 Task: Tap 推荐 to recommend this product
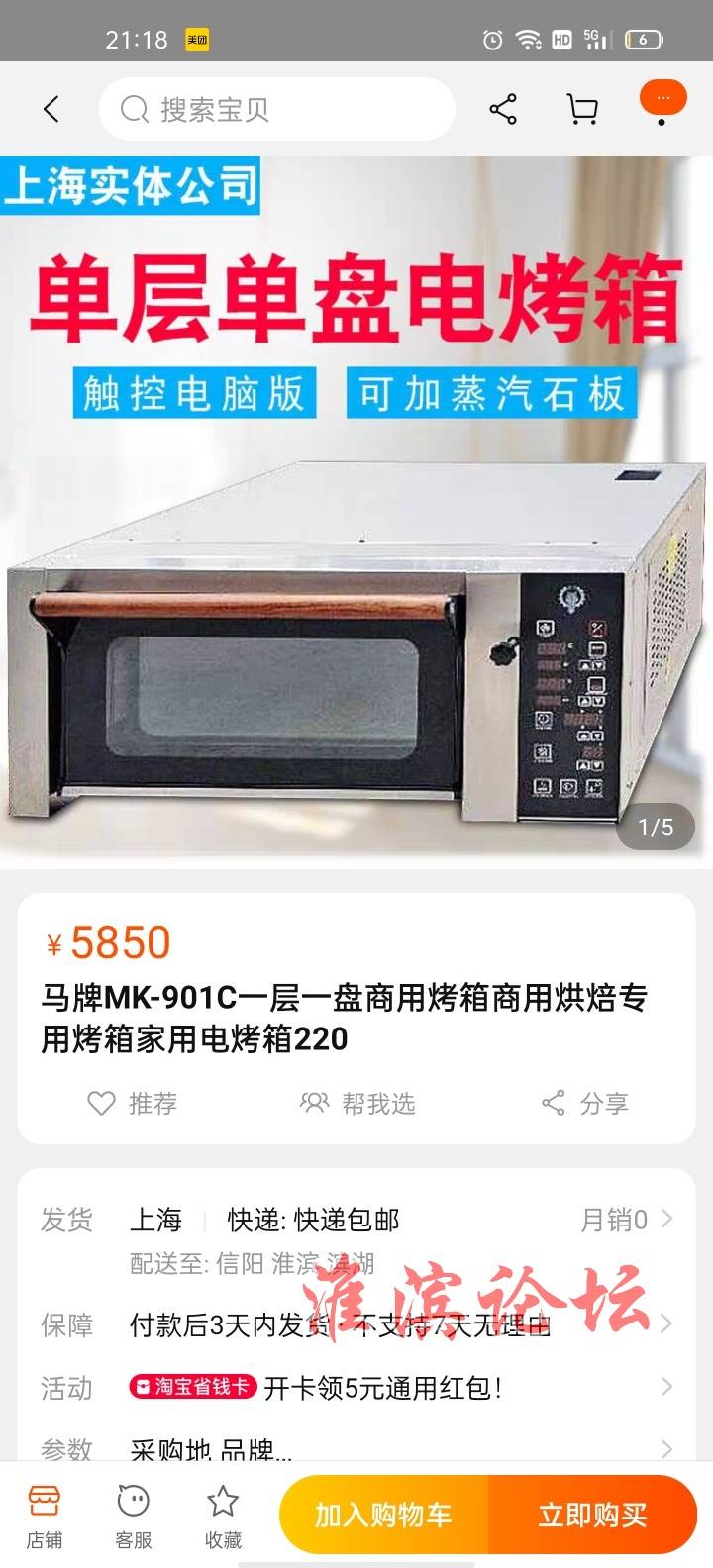pyautogui.click(x=133, y=1103)
